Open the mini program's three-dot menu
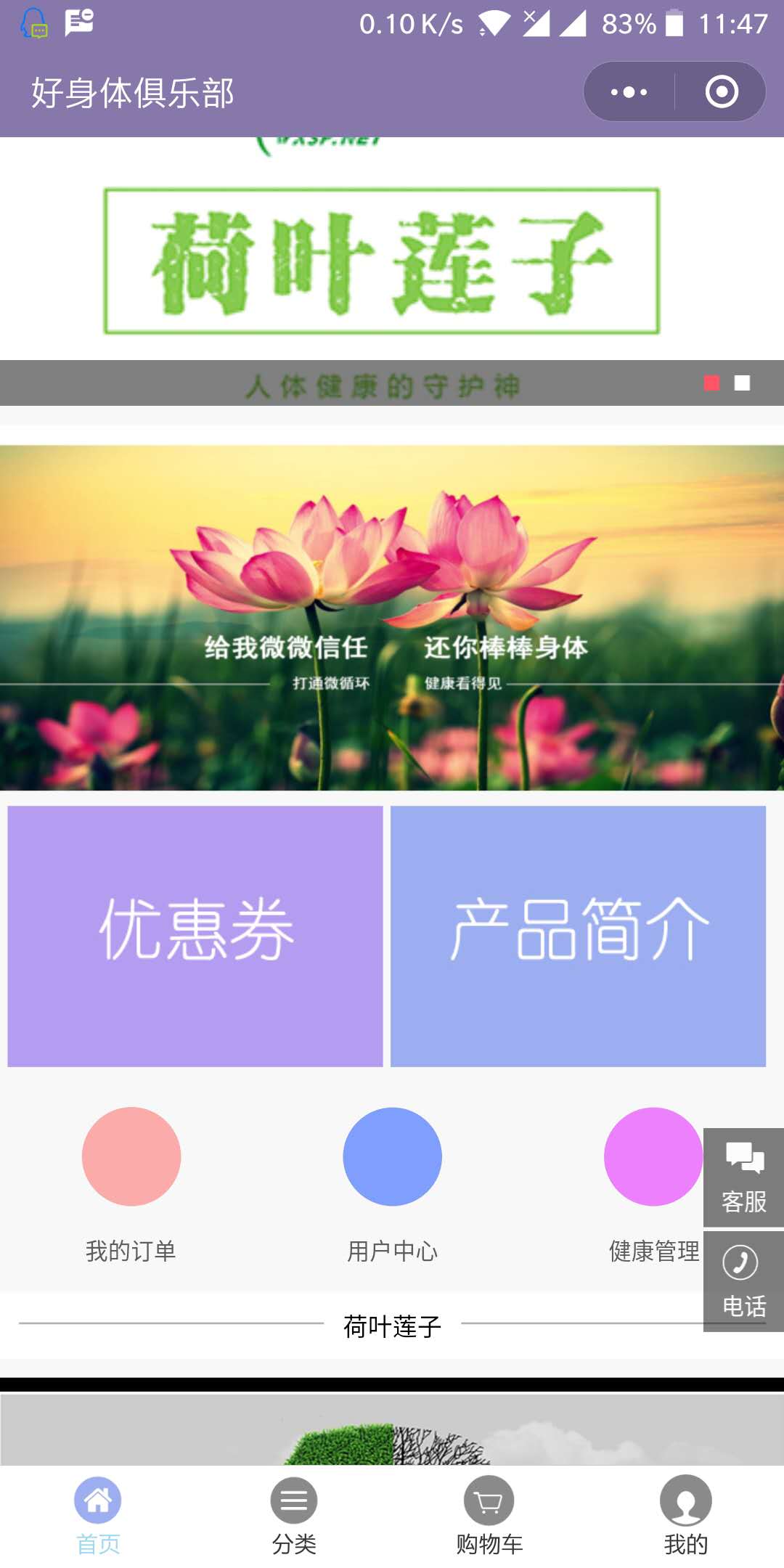The height and width of the screenshot is (1568, 784). [x=629, y=92]
